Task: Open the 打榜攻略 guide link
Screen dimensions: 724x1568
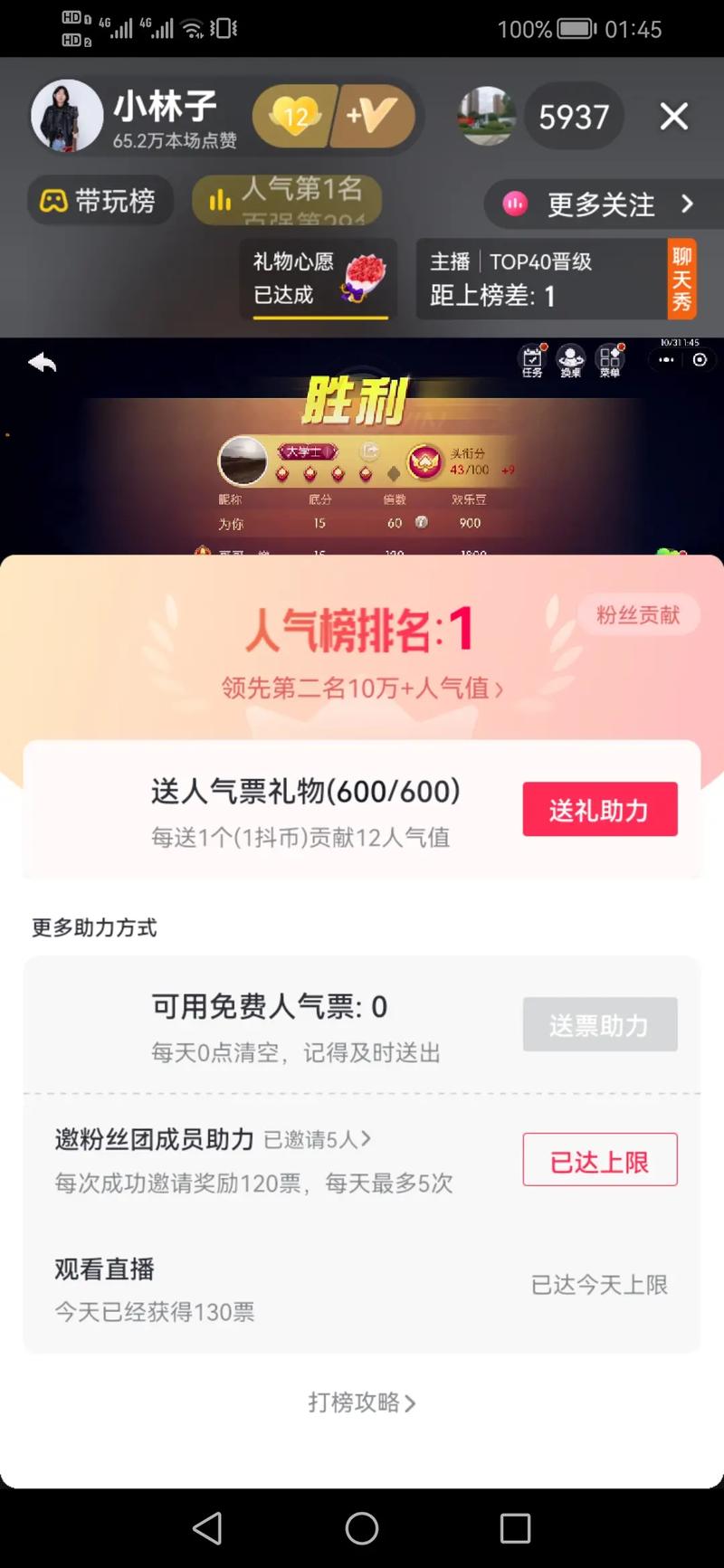Action: (362, 1403)
